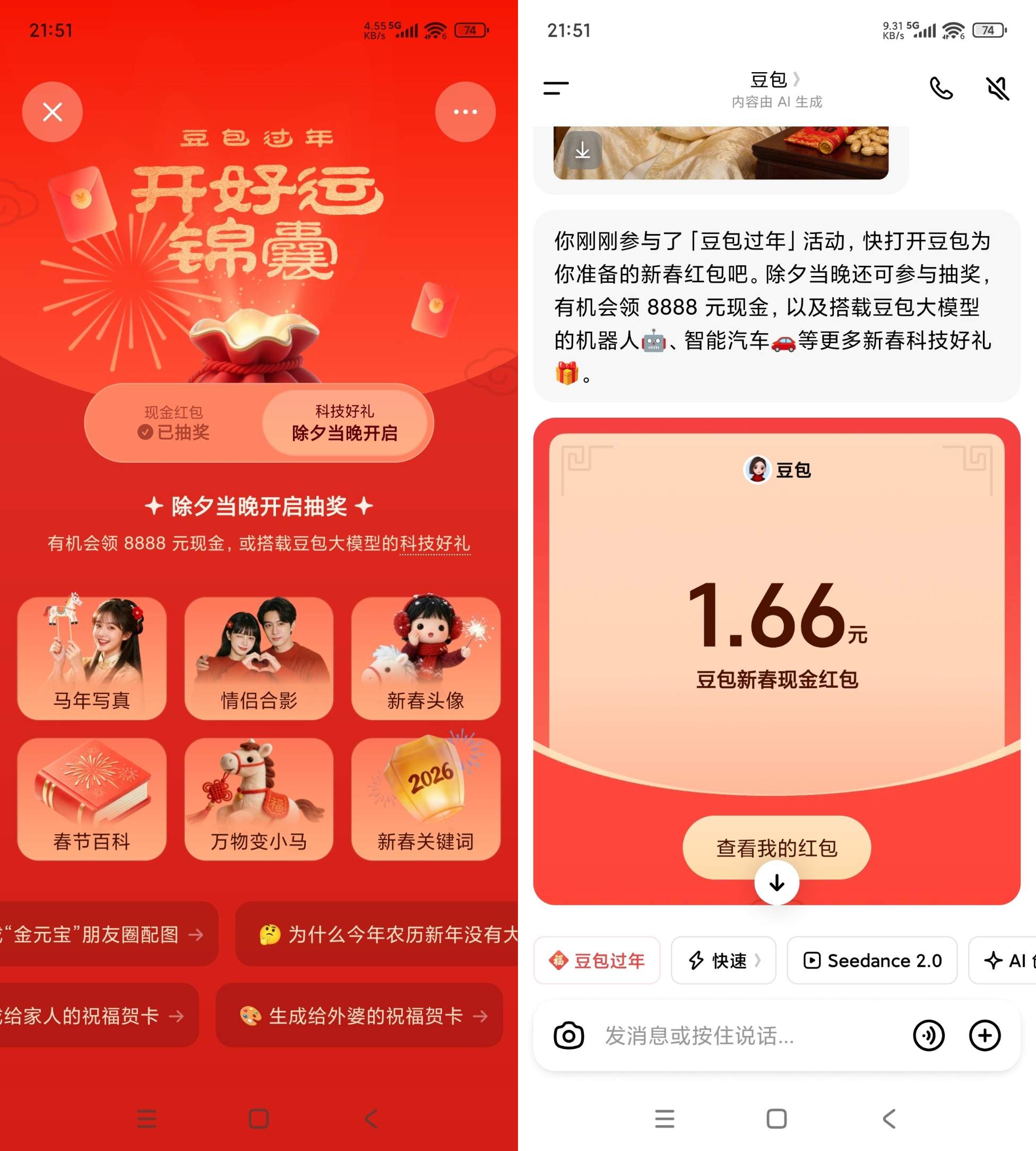Image resolution: width=1036 pixels, height=1151 pixels.
Task: Tap 查看我的红包 button
Action: [776, 847]
